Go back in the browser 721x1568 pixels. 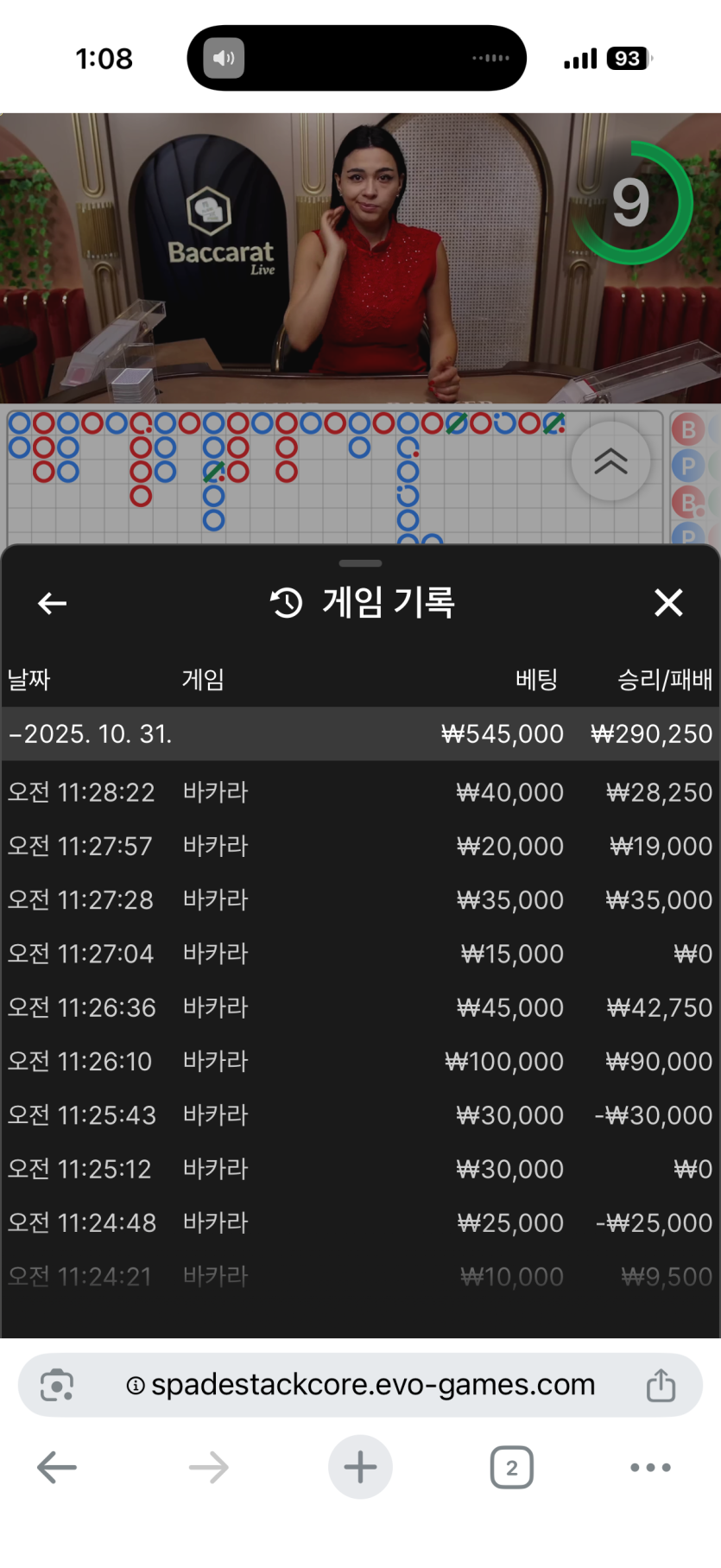click(x=57, y=1467)
